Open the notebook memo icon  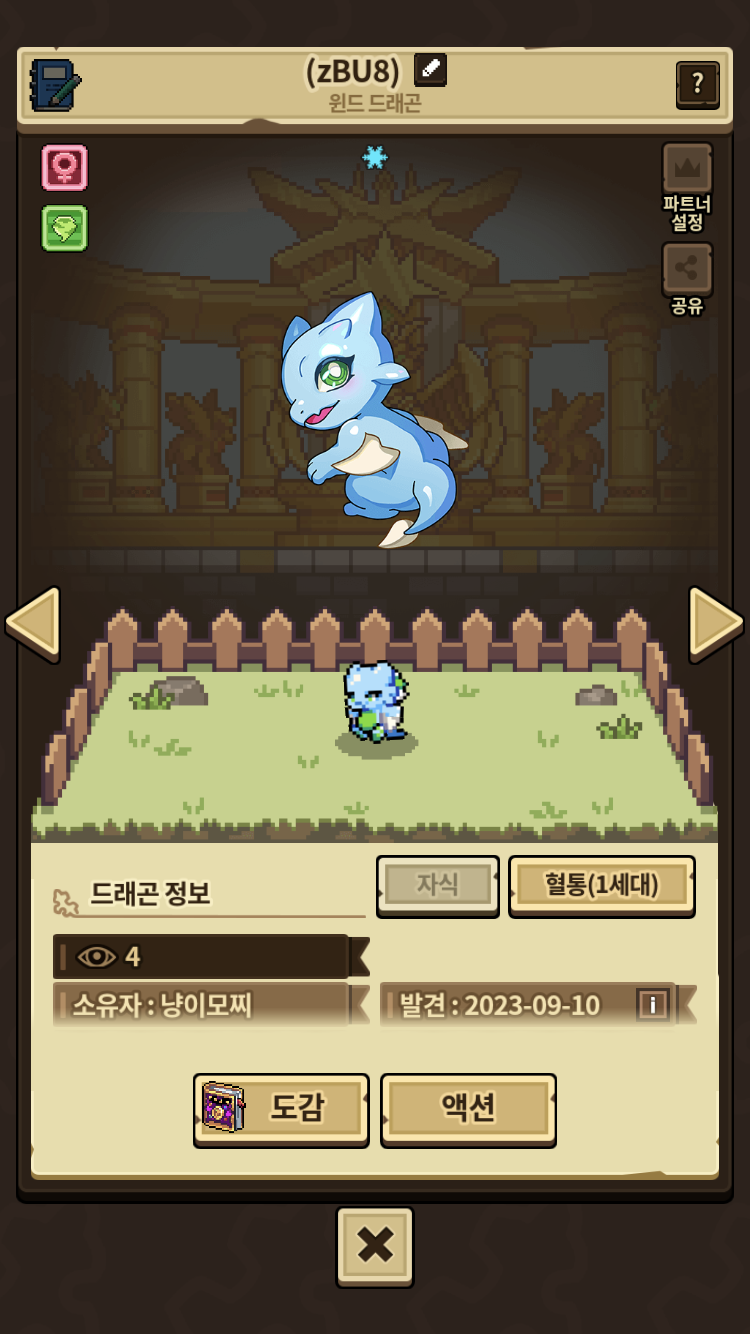pos(55,85)
